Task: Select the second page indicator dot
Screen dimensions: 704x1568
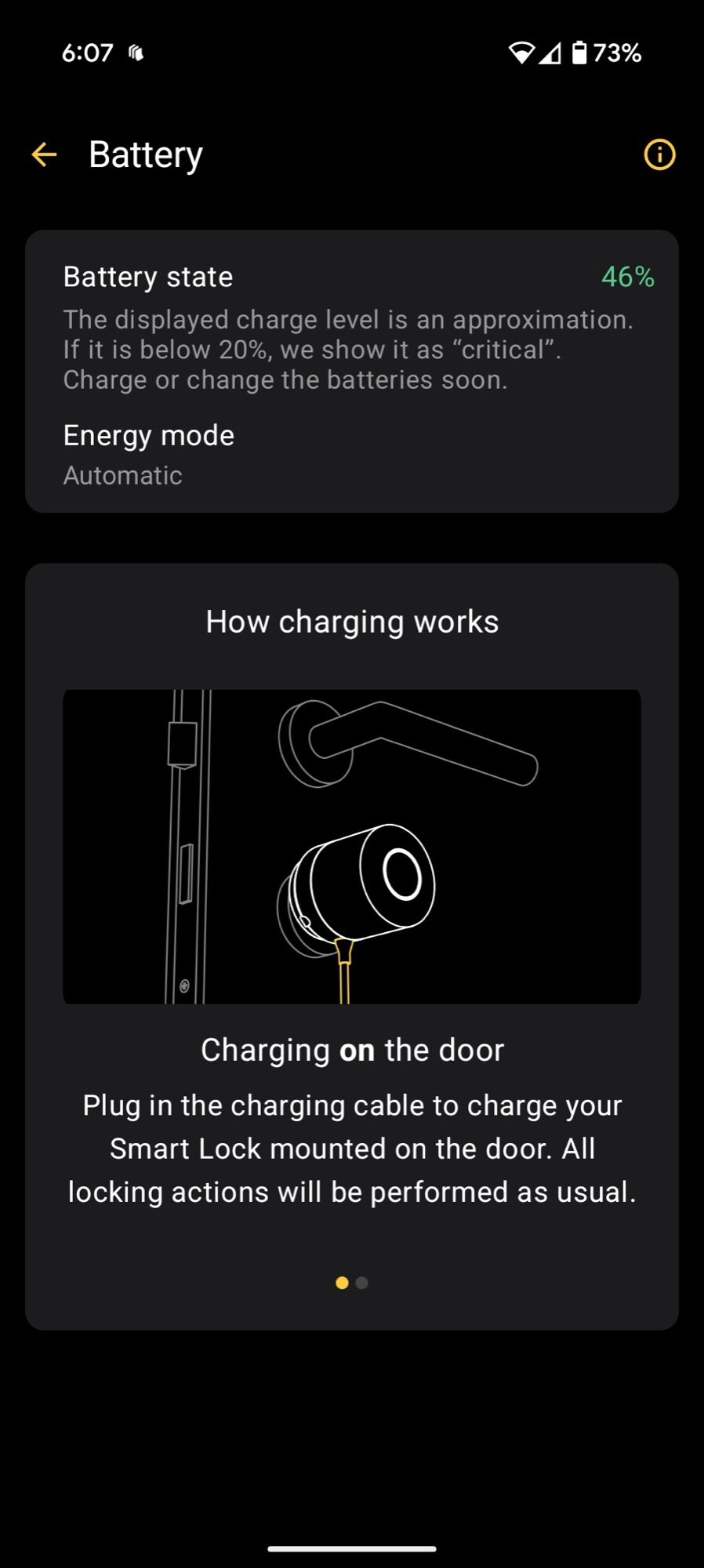Action: tap(361, 1283)
